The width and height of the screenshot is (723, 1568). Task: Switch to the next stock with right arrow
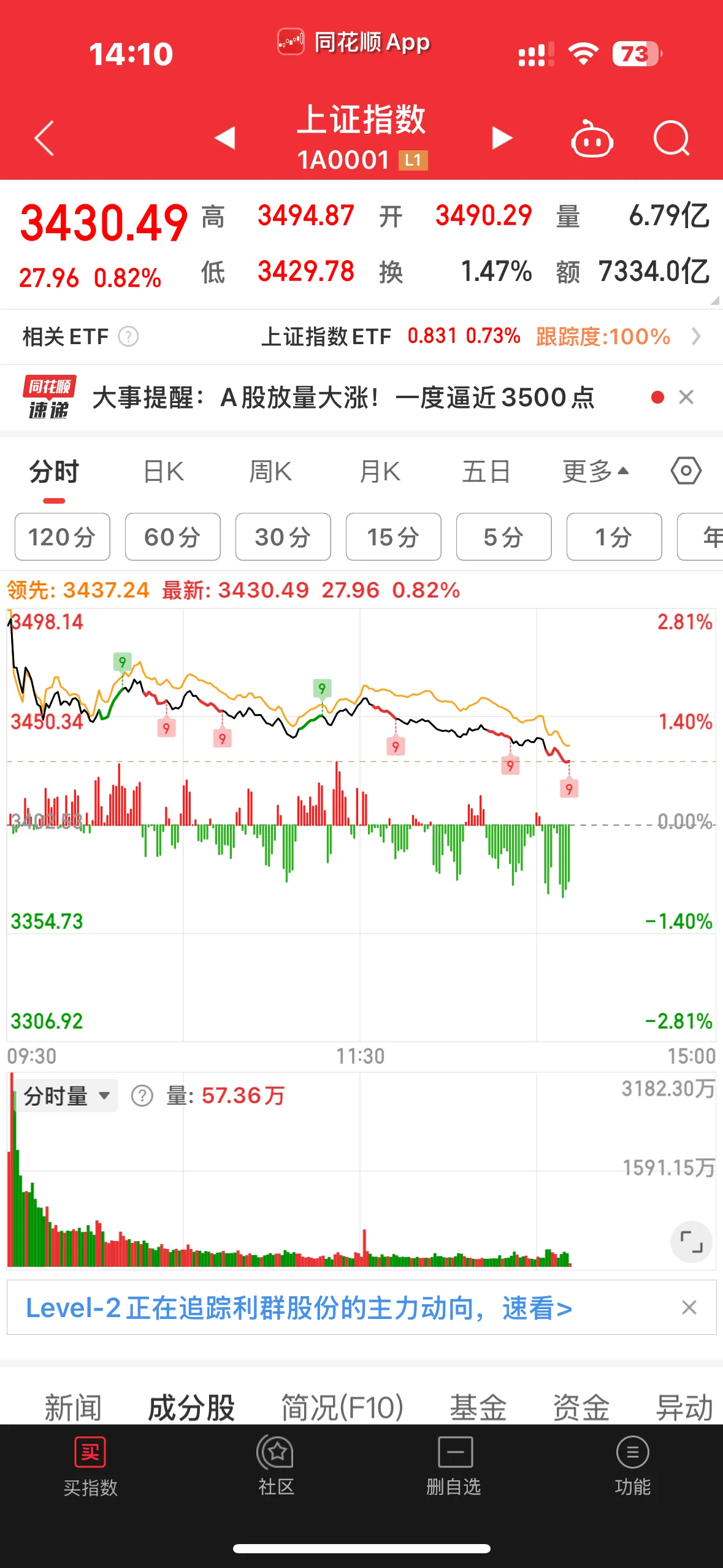point(502,139)
